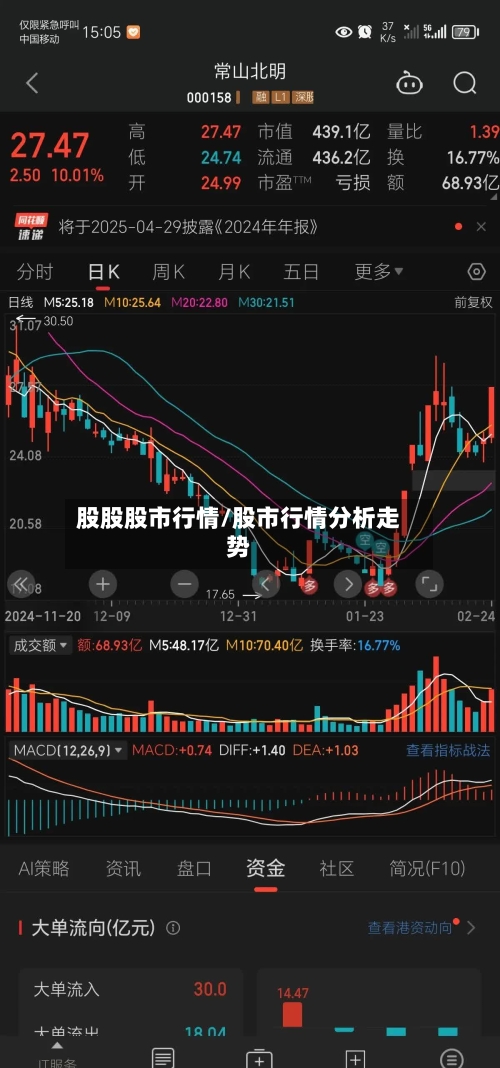Open the search magnifier
The width and height of the screenshot is (500, 1068).
[x=465, y=84]
